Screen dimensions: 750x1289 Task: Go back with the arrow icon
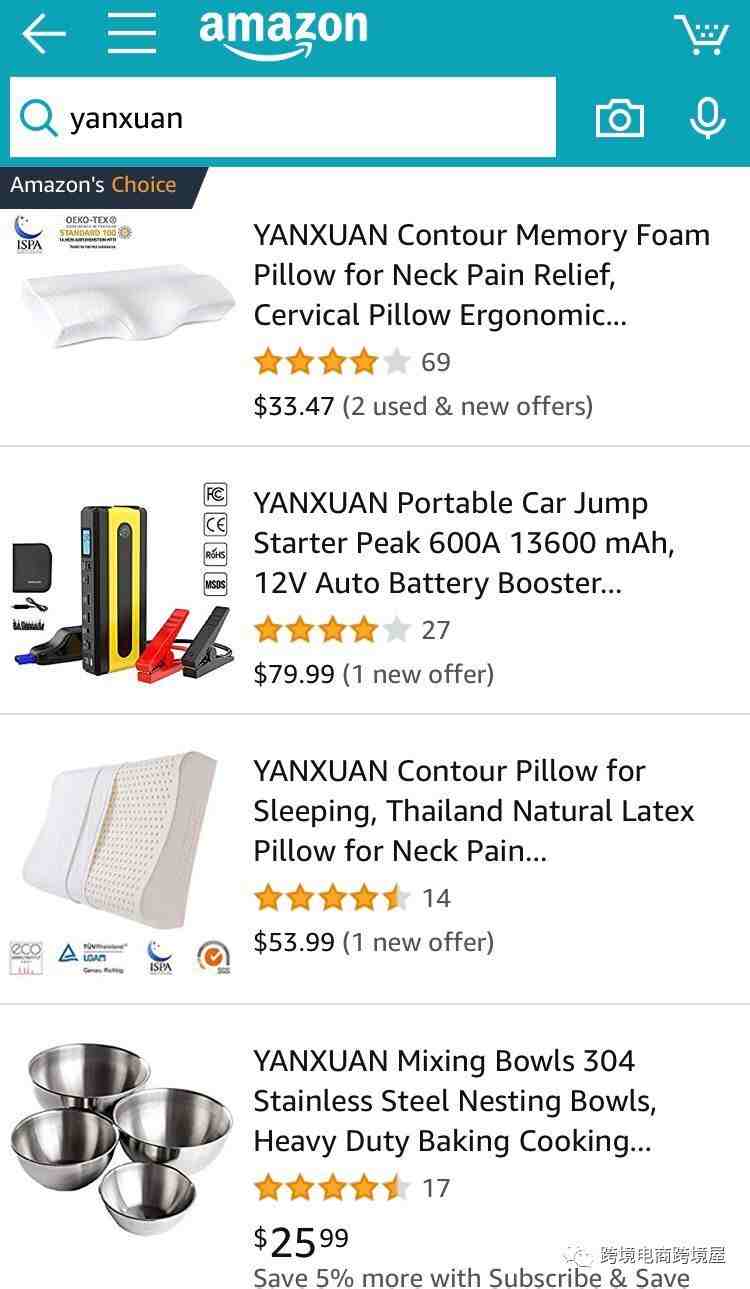pos(44,34)
